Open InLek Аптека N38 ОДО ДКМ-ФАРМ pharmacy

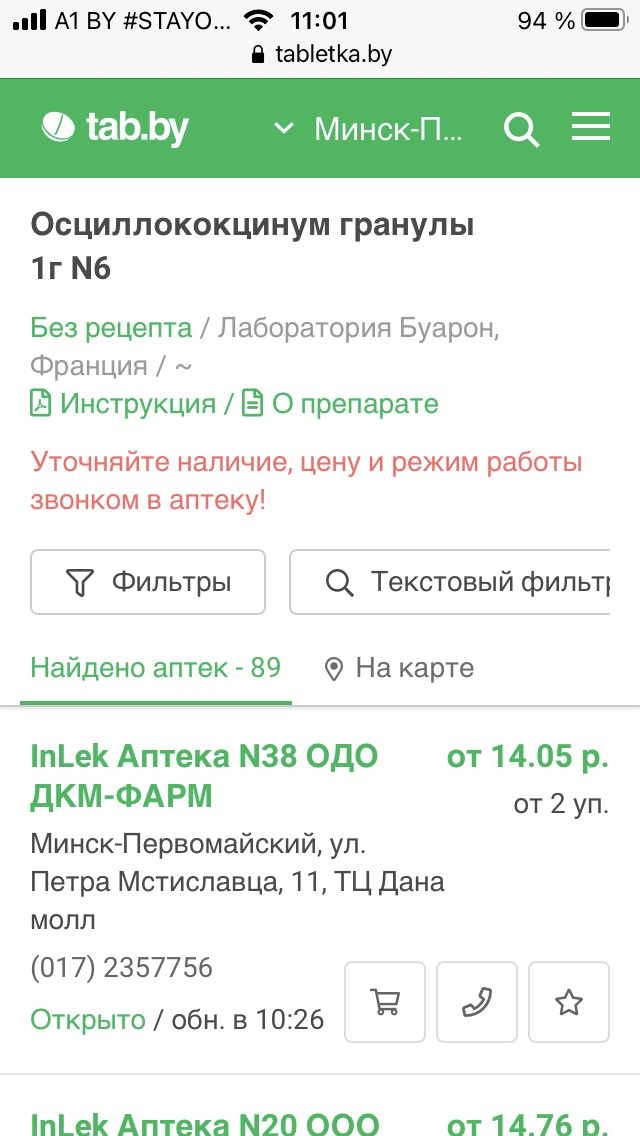tap(204, 775)
